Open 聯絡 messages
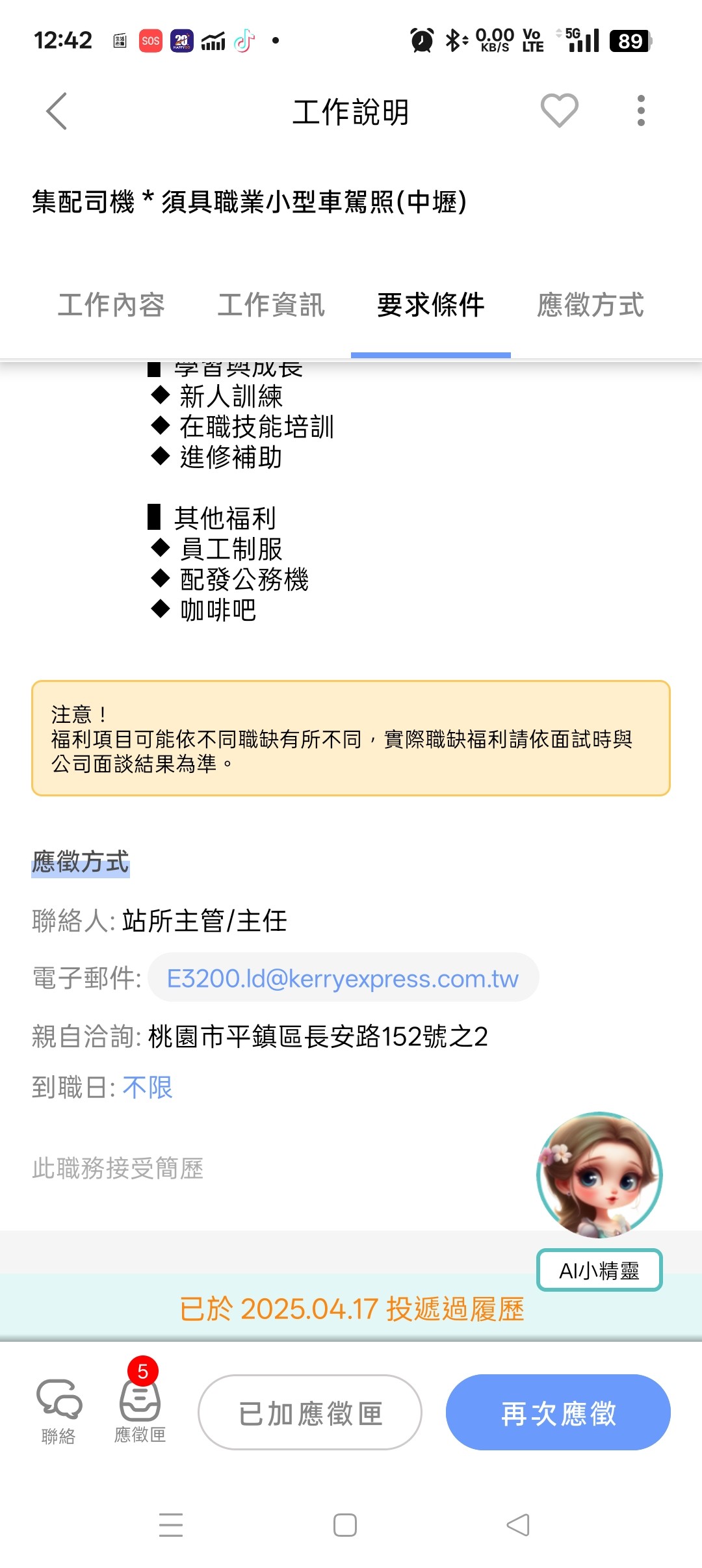The image size is (702, 1568). pos(58,1412)
